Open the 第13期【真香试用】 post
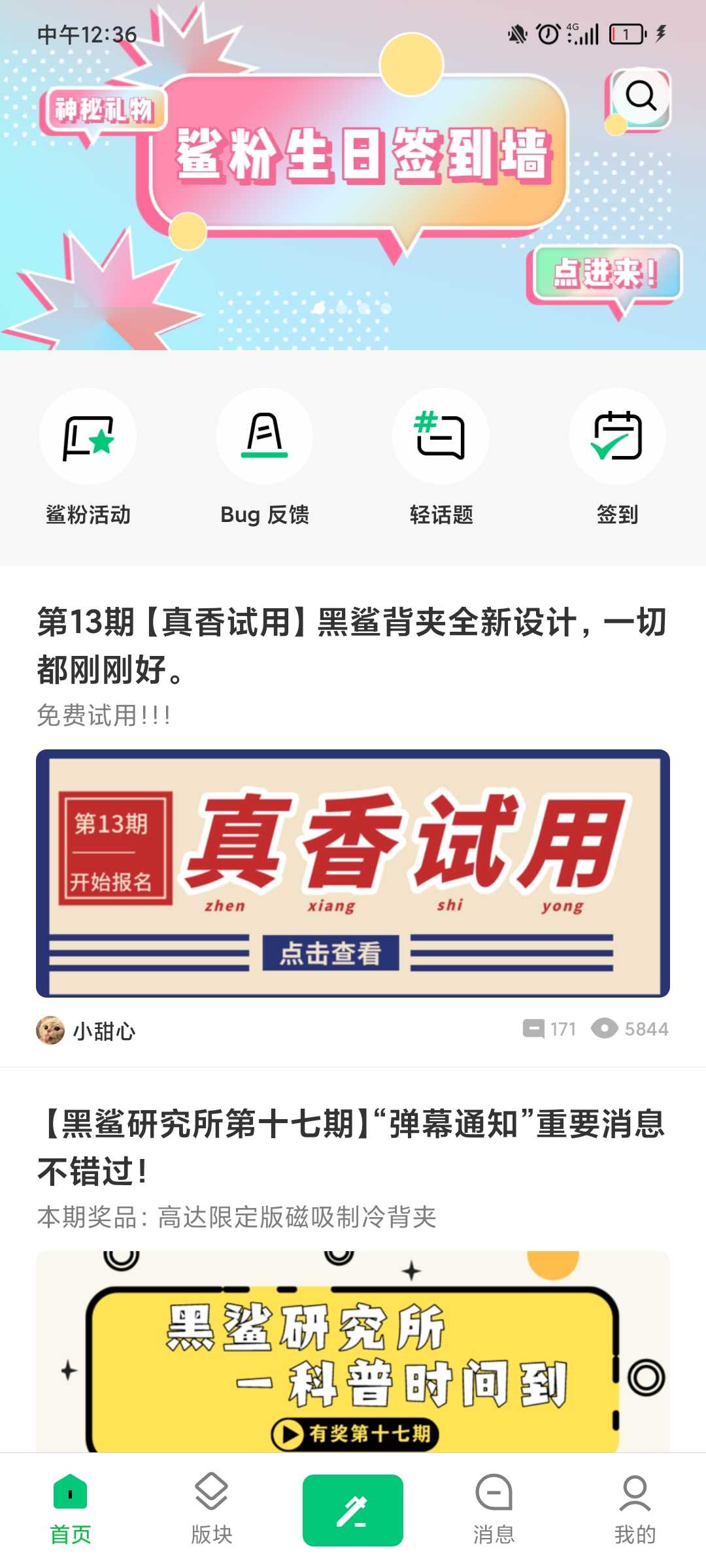This screenshot has height=1568, width=706. 353,645
